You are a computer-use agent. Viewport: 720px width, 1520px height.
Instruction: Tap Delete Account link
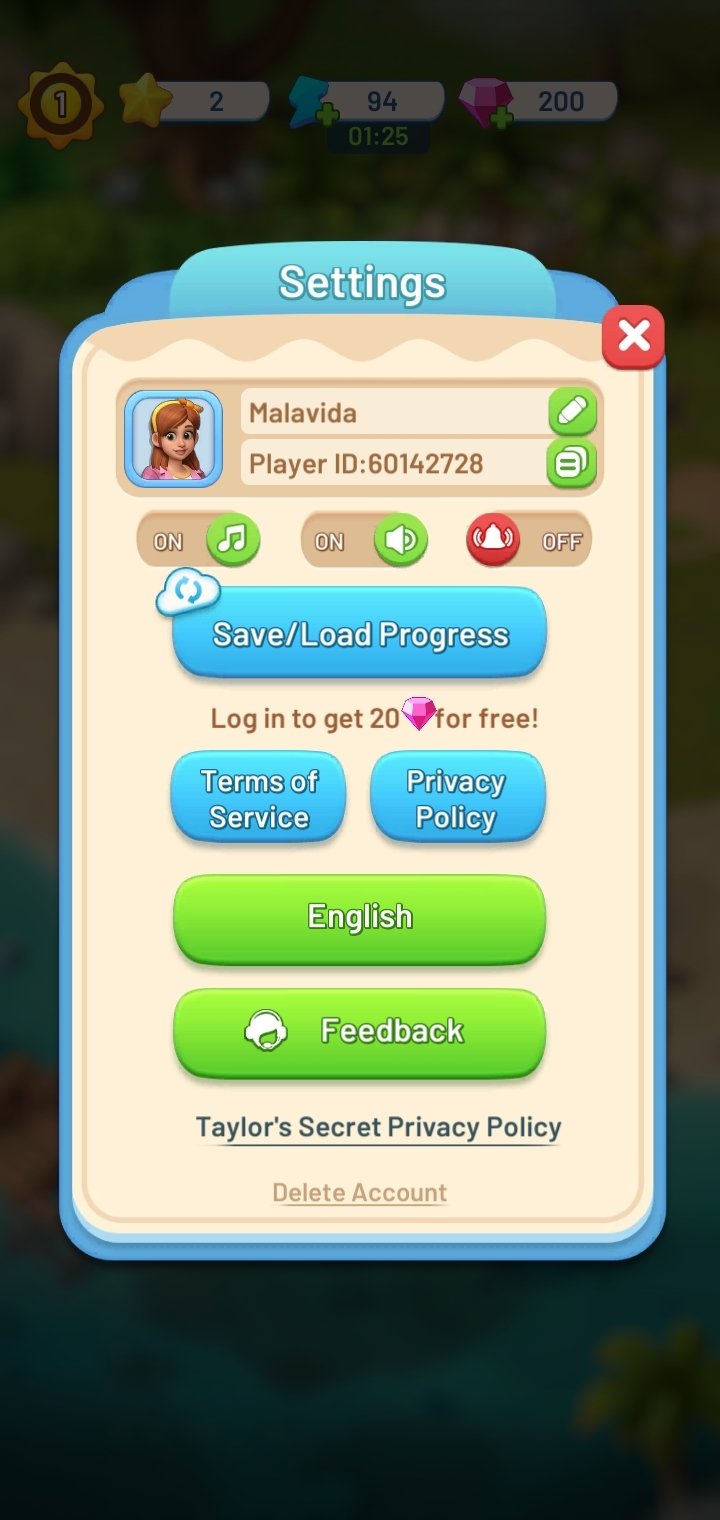point(360,1192)
